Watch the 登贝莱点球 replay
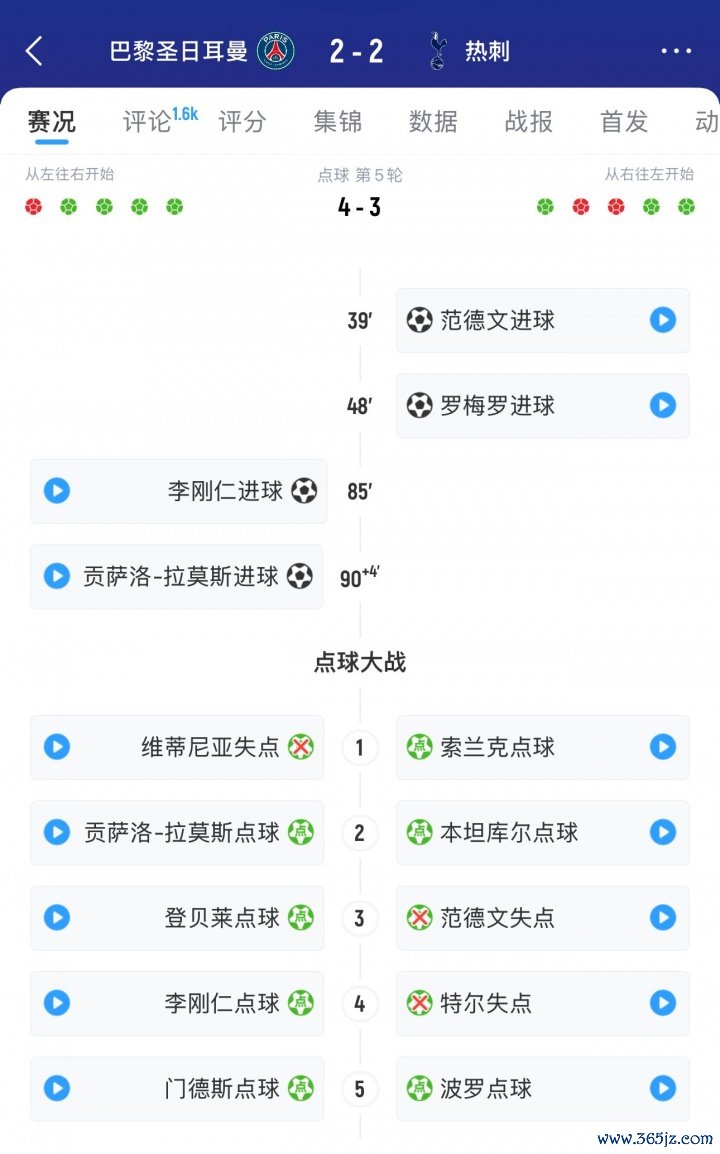The image size is (720, 1154). pyautogui.click(x=57, y=917)
